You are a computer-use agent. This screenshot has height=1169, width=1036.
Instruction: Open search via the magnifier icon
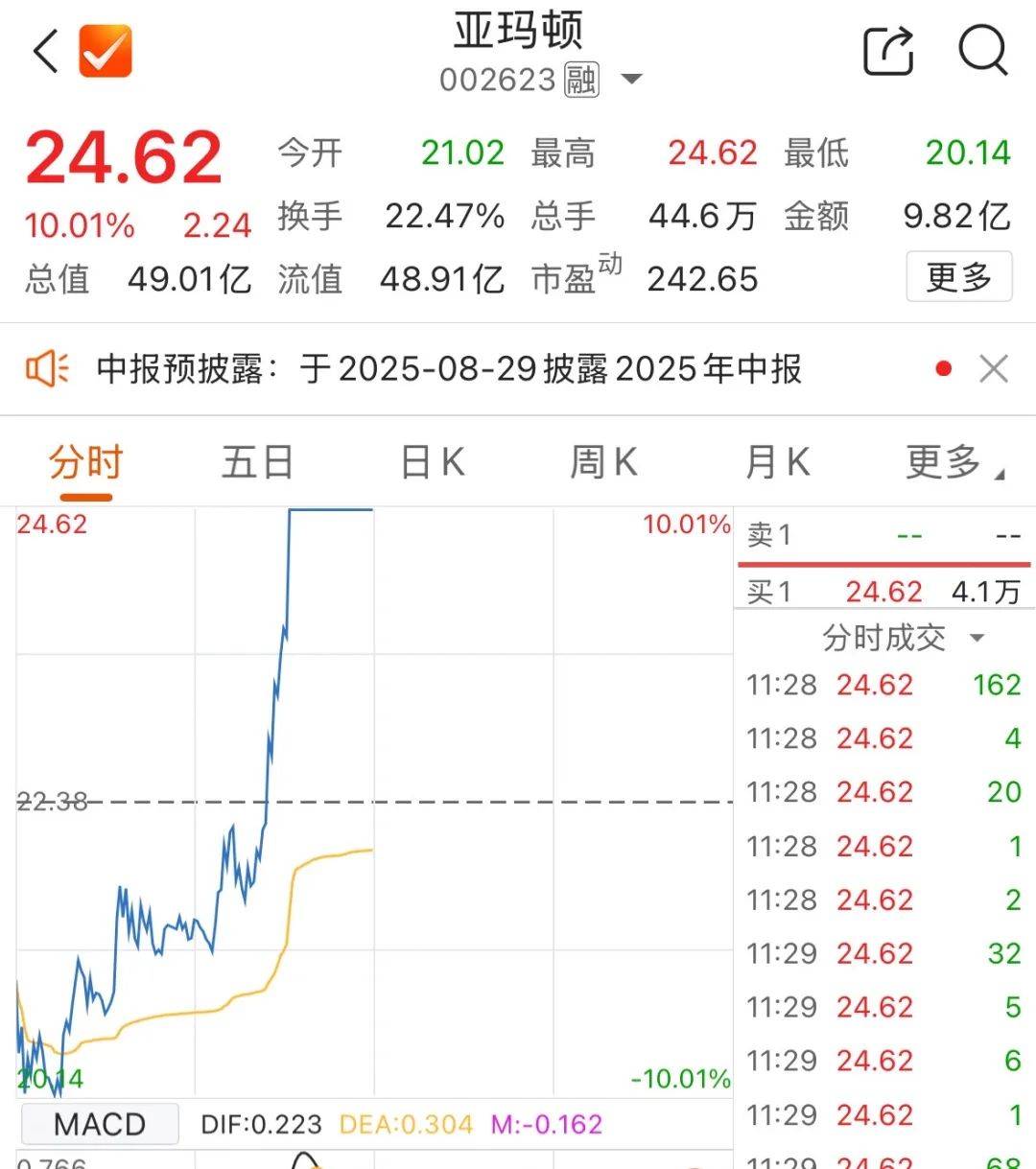click(981, 51)
